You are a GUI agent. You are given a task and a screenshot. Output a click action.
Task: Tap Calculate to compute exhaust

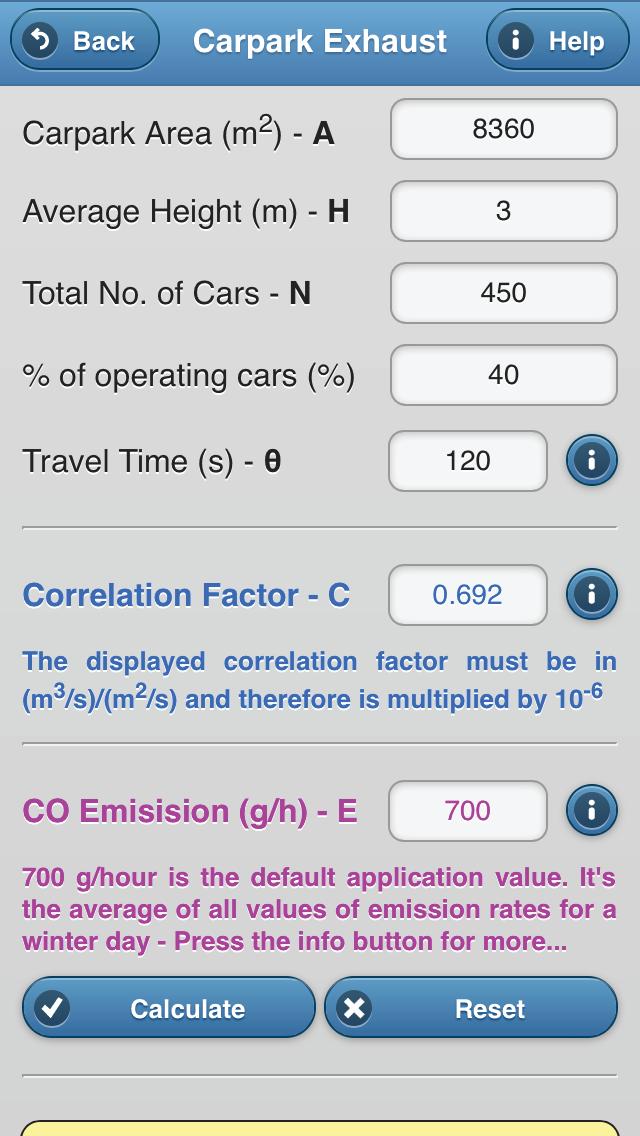tap(168, 1008)
